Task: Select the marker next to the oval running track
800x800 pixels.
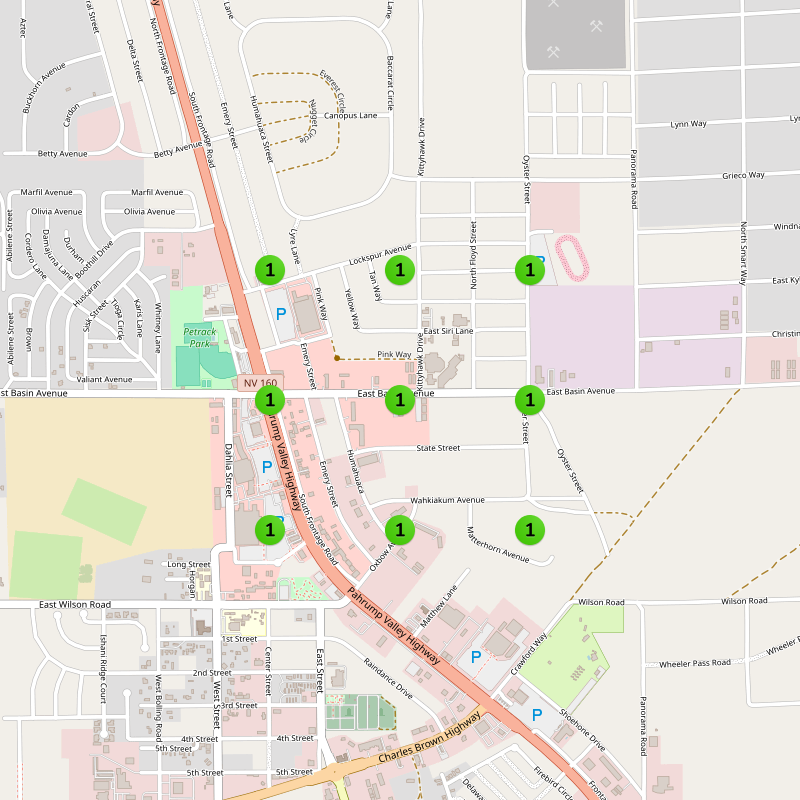Action: (530, 270)
